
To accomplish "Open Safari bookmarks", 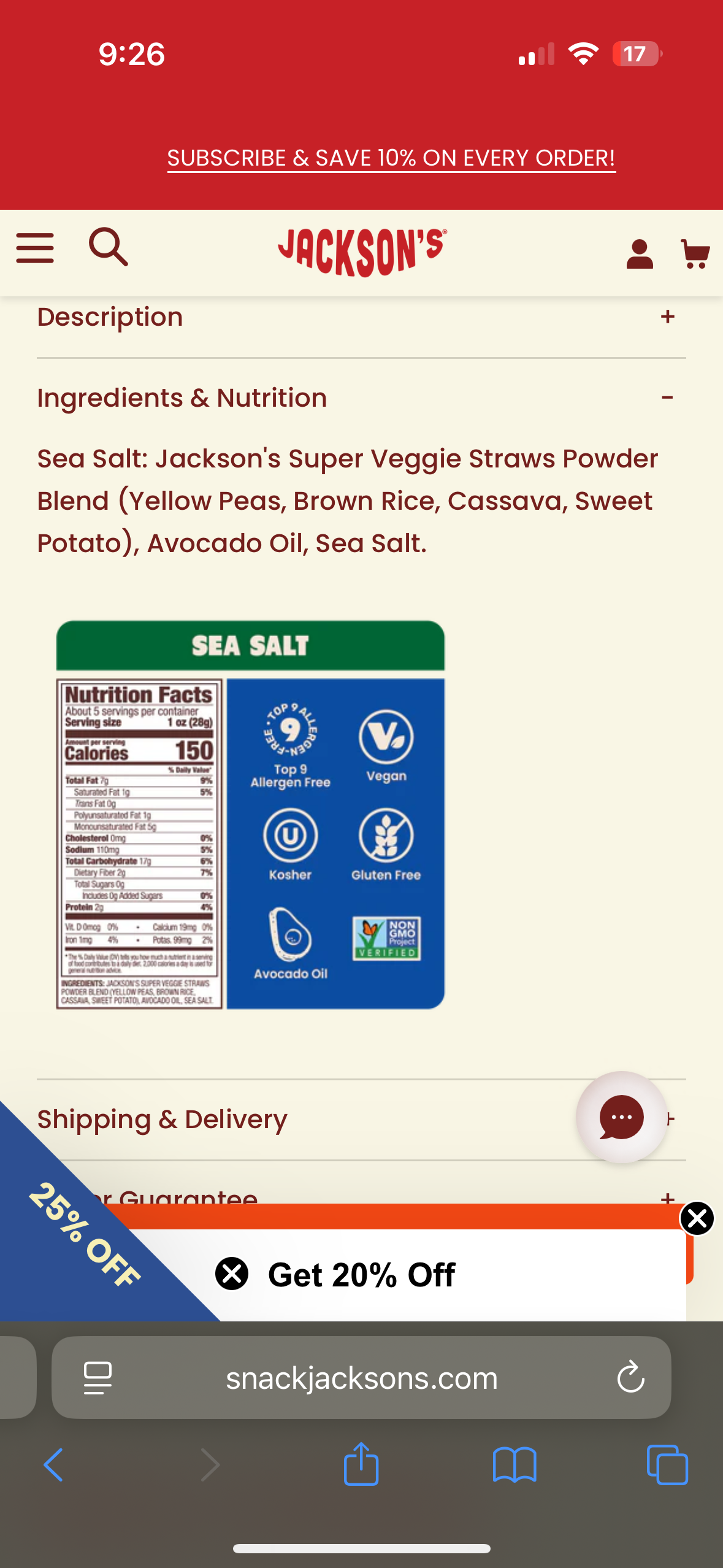I will (515, 1465).
